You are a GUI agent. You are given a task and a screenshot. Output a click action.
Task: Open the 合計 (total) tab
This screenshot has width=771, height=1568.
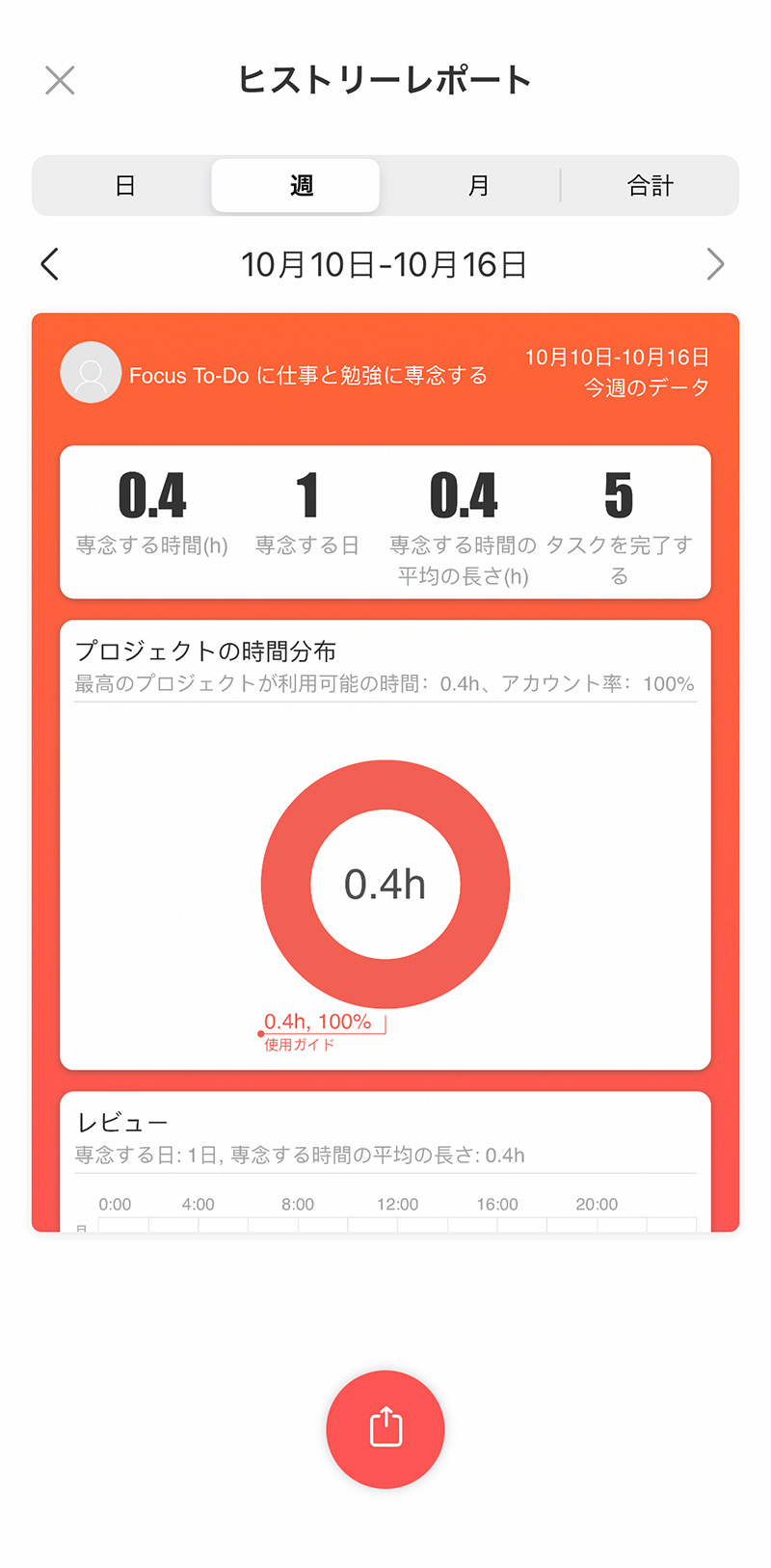pos(651,185)
